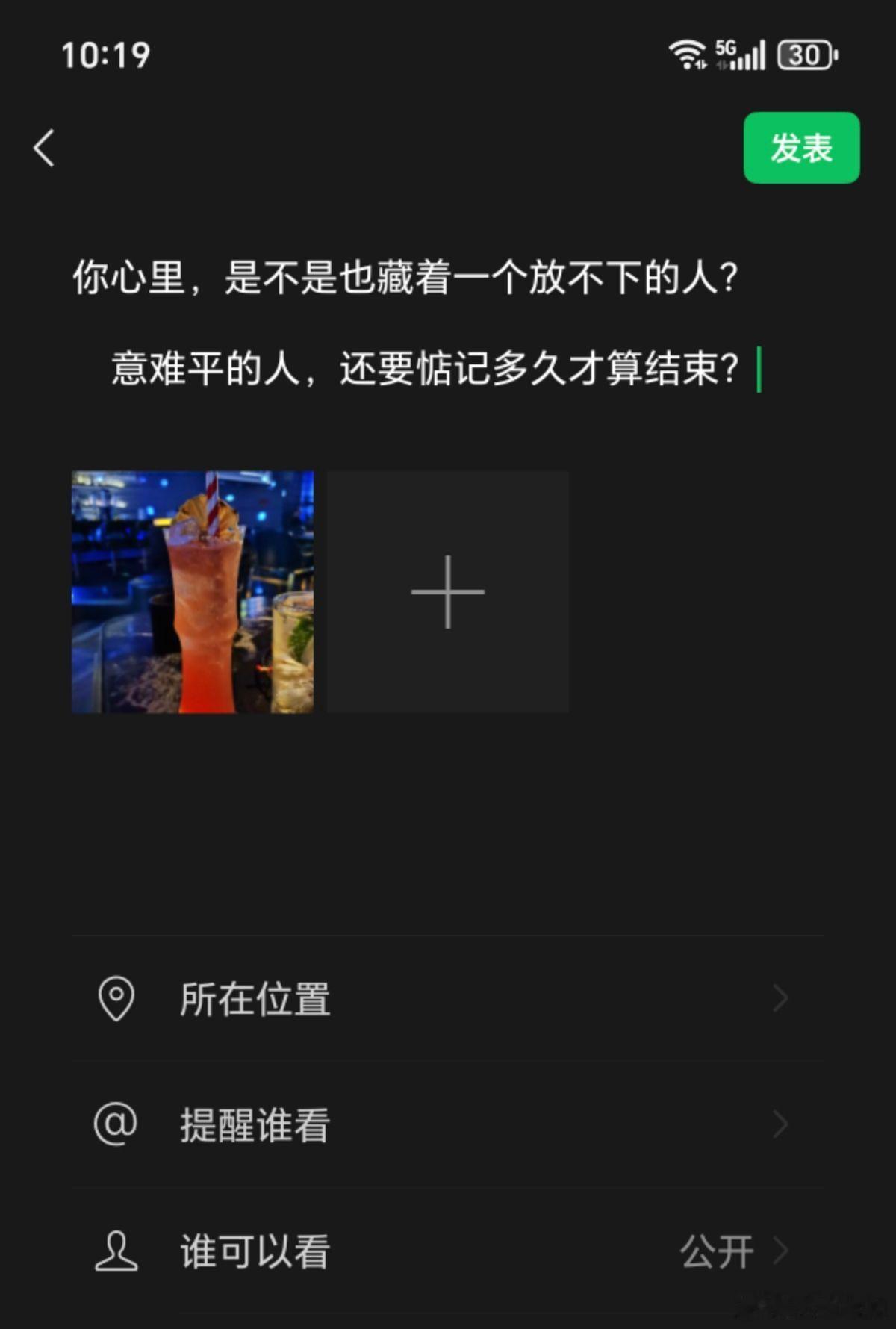Tap the green 发表 button to publish

point(801,148)
